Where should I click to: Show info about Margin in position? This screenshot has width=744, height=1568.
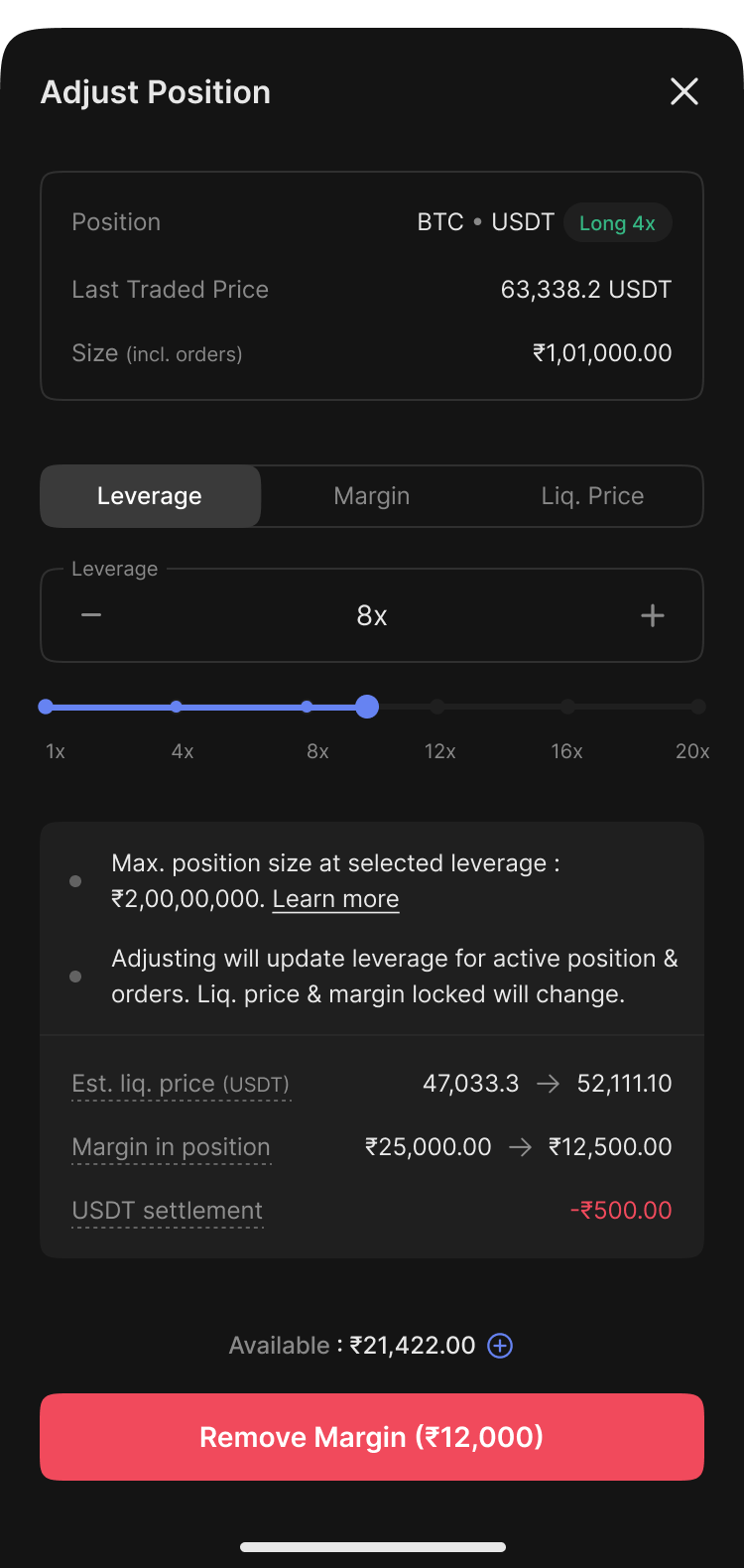tap(171, 1147)
